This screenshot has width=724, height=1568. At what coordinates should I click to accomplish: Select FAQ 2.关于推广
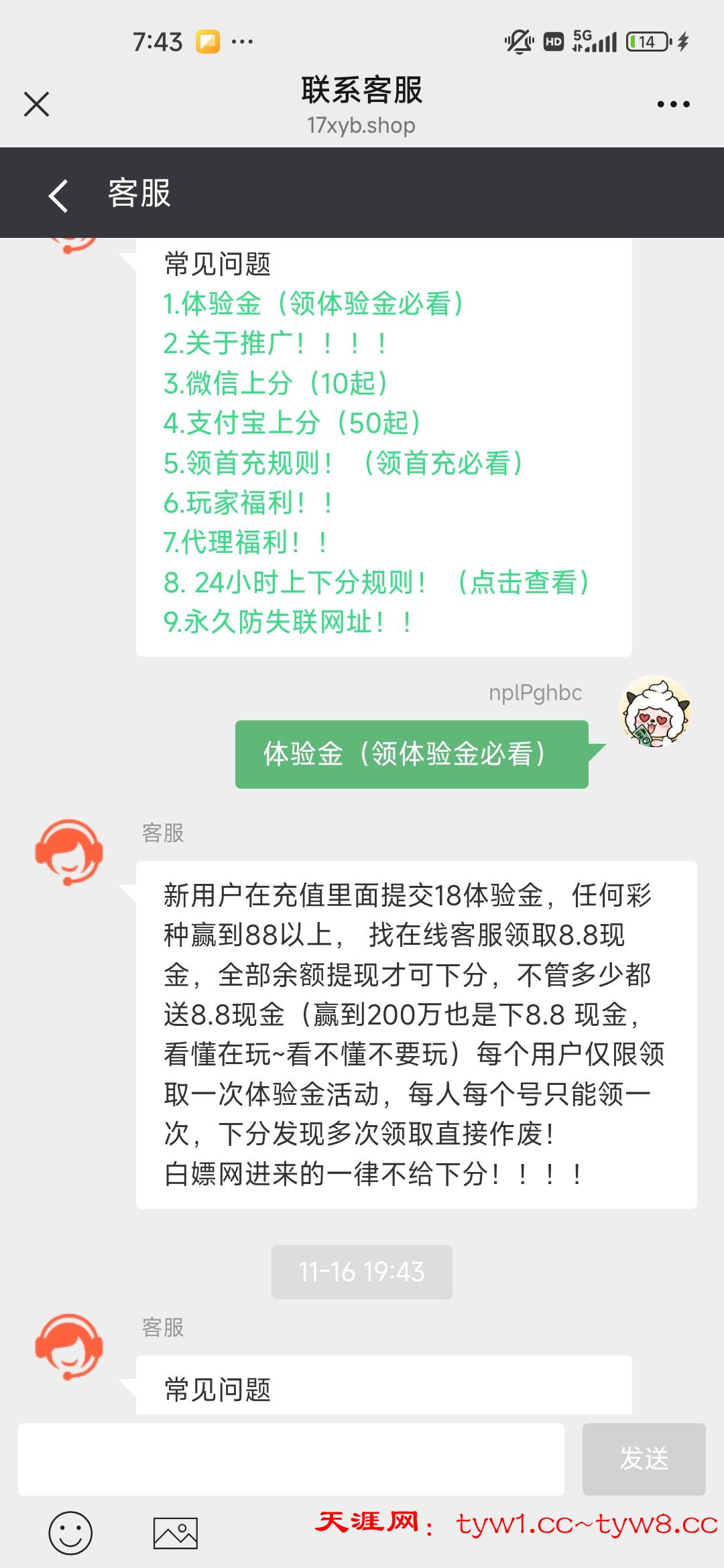click(275, 344)
